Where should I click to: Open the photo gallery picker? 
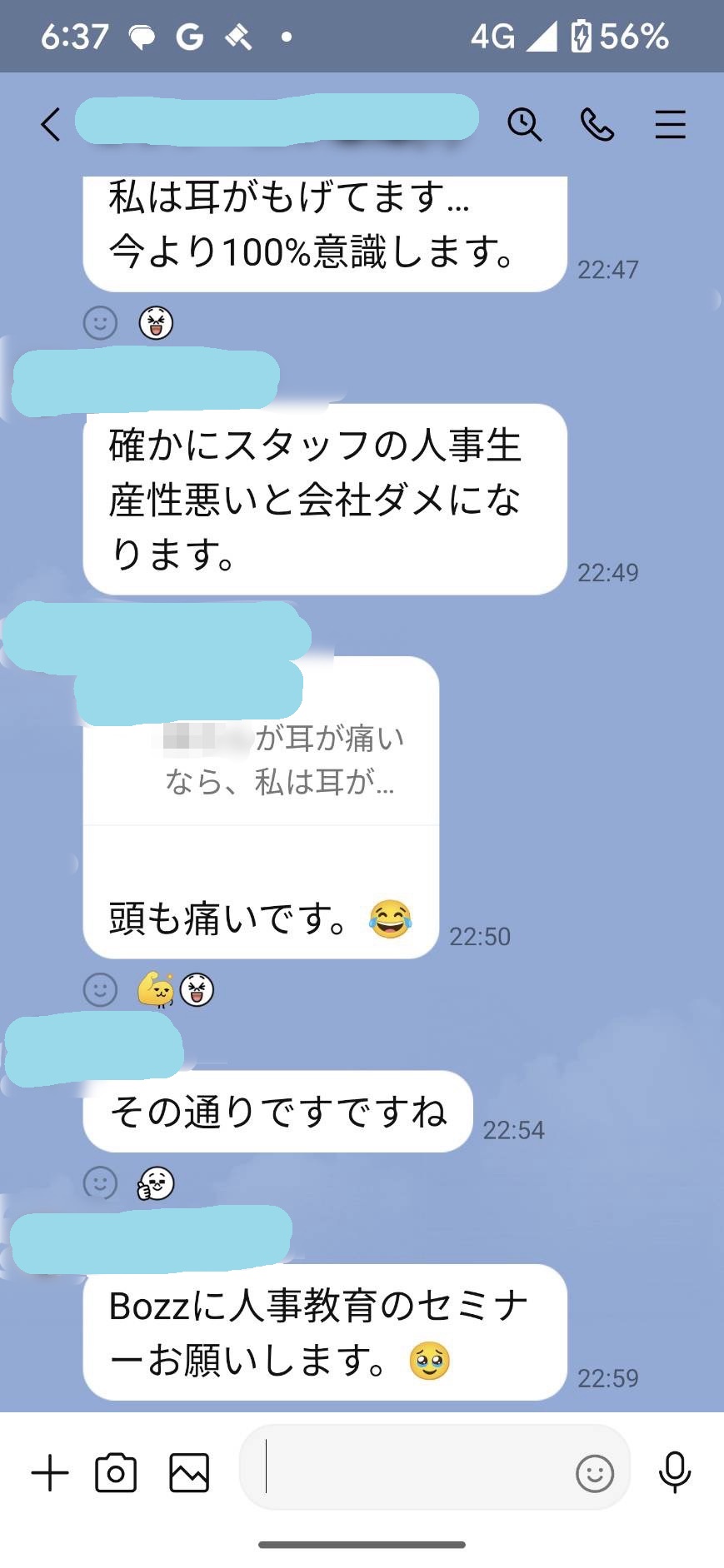click(189, 1473)
